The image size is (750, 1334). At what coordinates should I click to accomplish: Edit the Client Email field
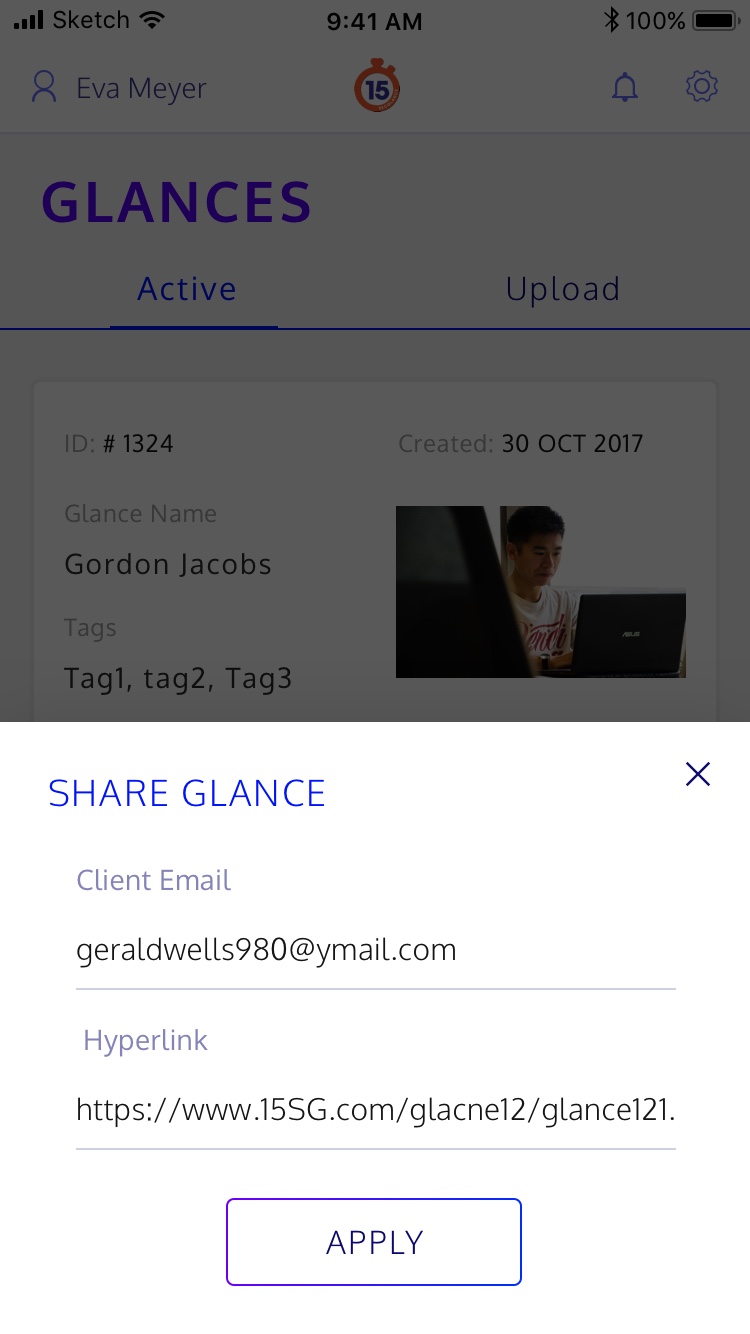click(376, 949)
